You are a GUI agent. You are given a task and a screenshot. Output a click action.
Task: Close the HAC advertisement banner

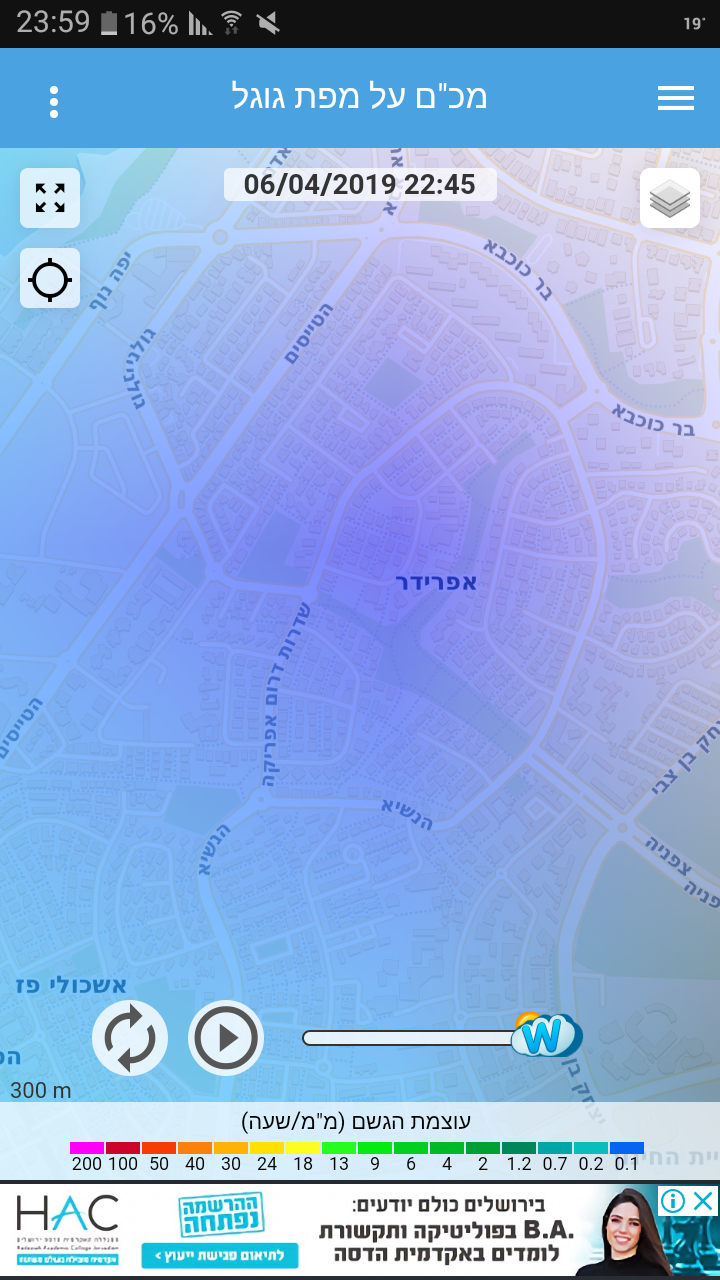[x=705, y=1201]
